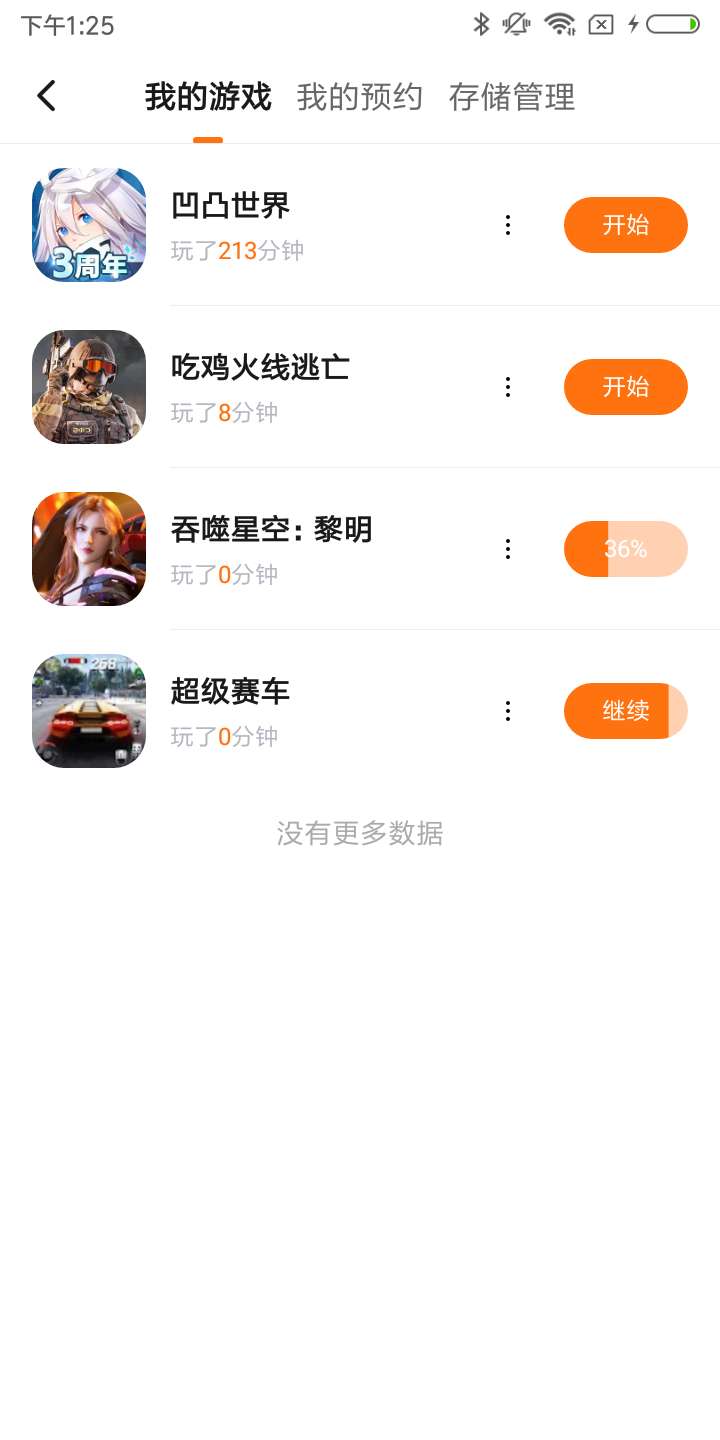The height and width of the screenshot is (1440, 720).
Task: Open the 超级赛车 game icon
Action: pos(89,711)
